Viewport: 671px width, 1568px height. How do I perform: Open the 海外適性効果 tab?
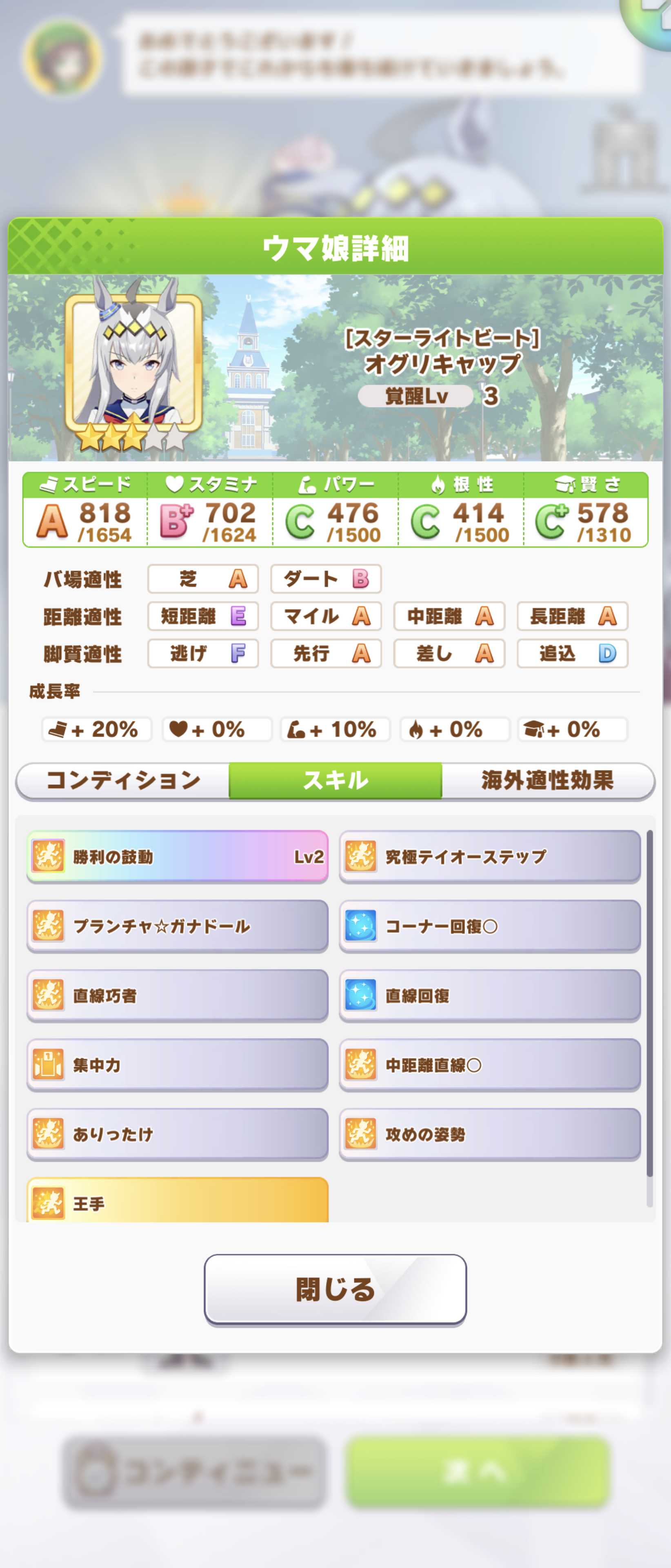pyautogui.click(x=547, y=780)
